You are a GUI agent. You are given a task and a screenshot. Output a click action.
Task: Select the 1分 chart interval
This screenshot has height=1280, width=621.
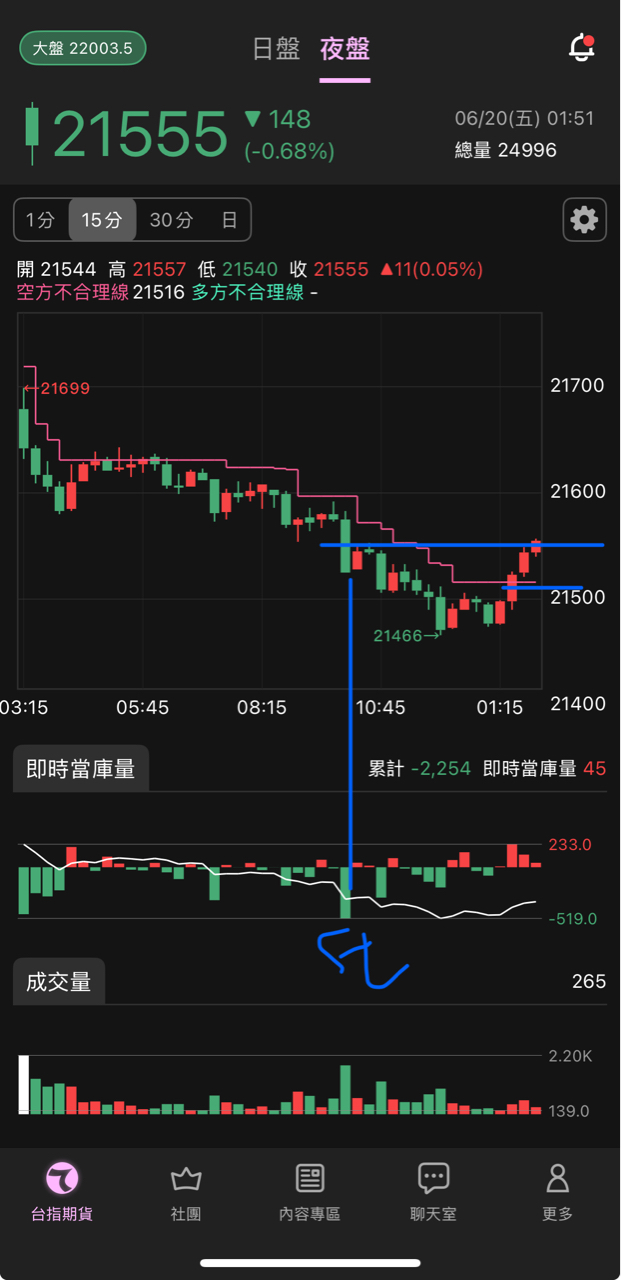tap(41, 220)
